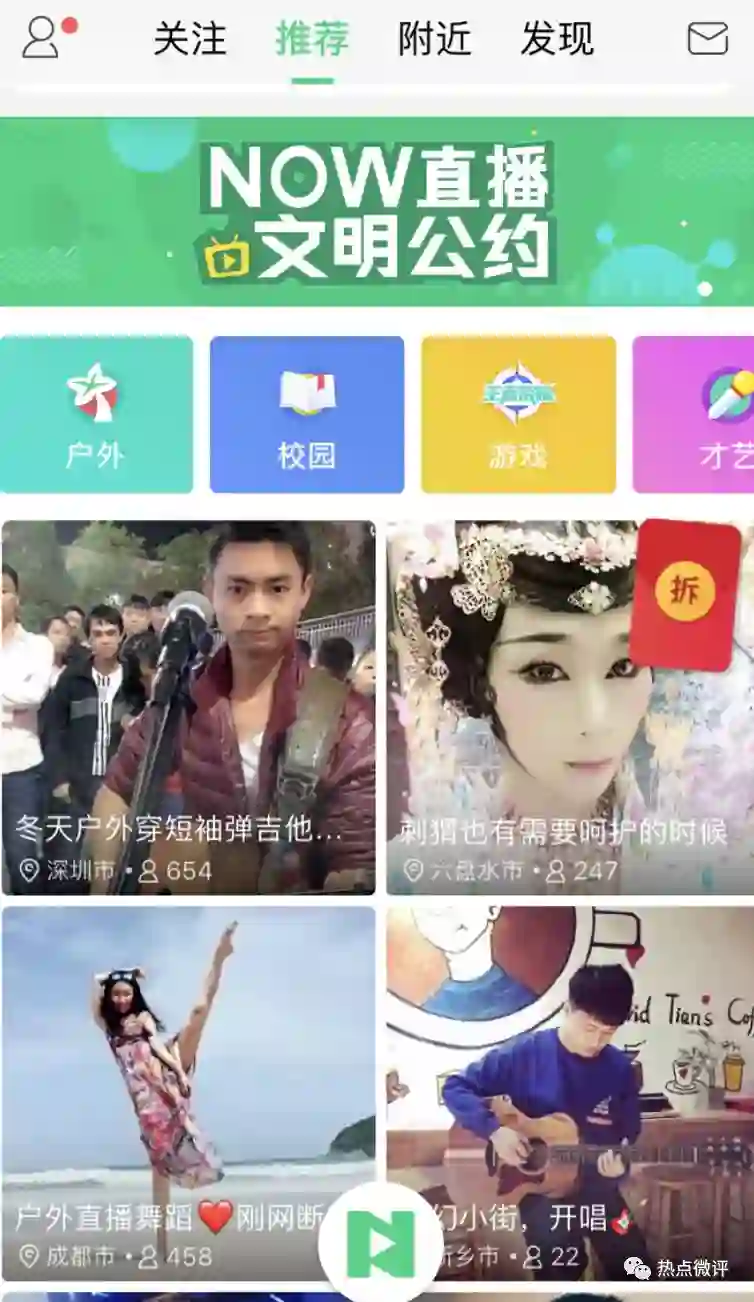Screen dimensions: 754x1302
Task: Open the NOW直播文明公约 banner
Action: point(377,212)
